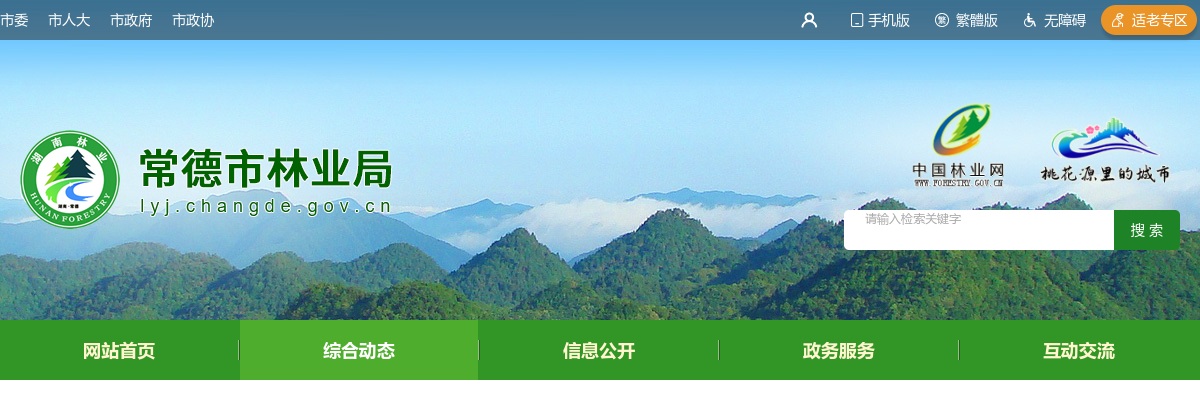Go to the 市政府 site

[x=131, y=20]
